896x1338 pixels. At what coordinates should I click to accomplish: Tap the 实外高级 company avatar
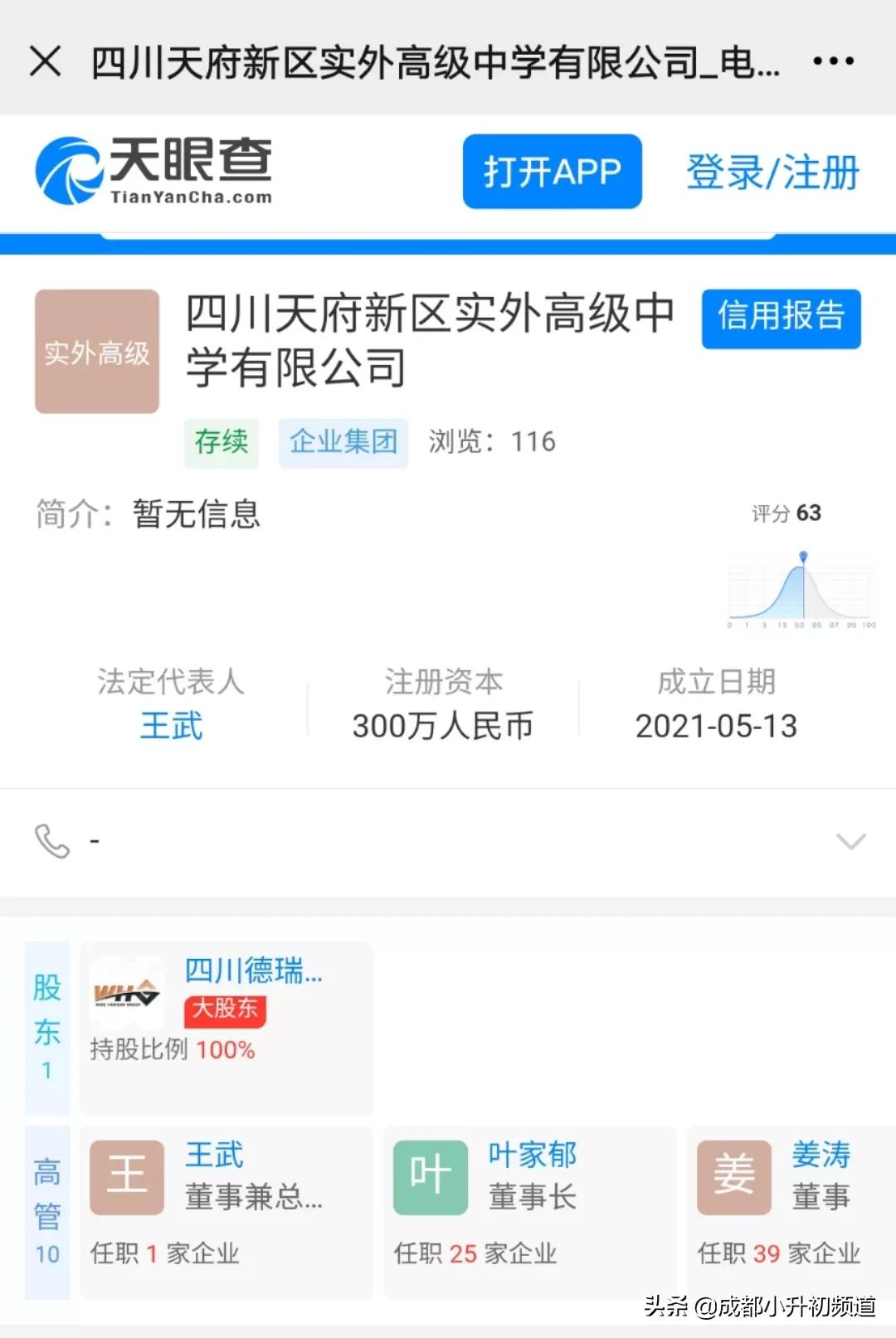(96, 350)
